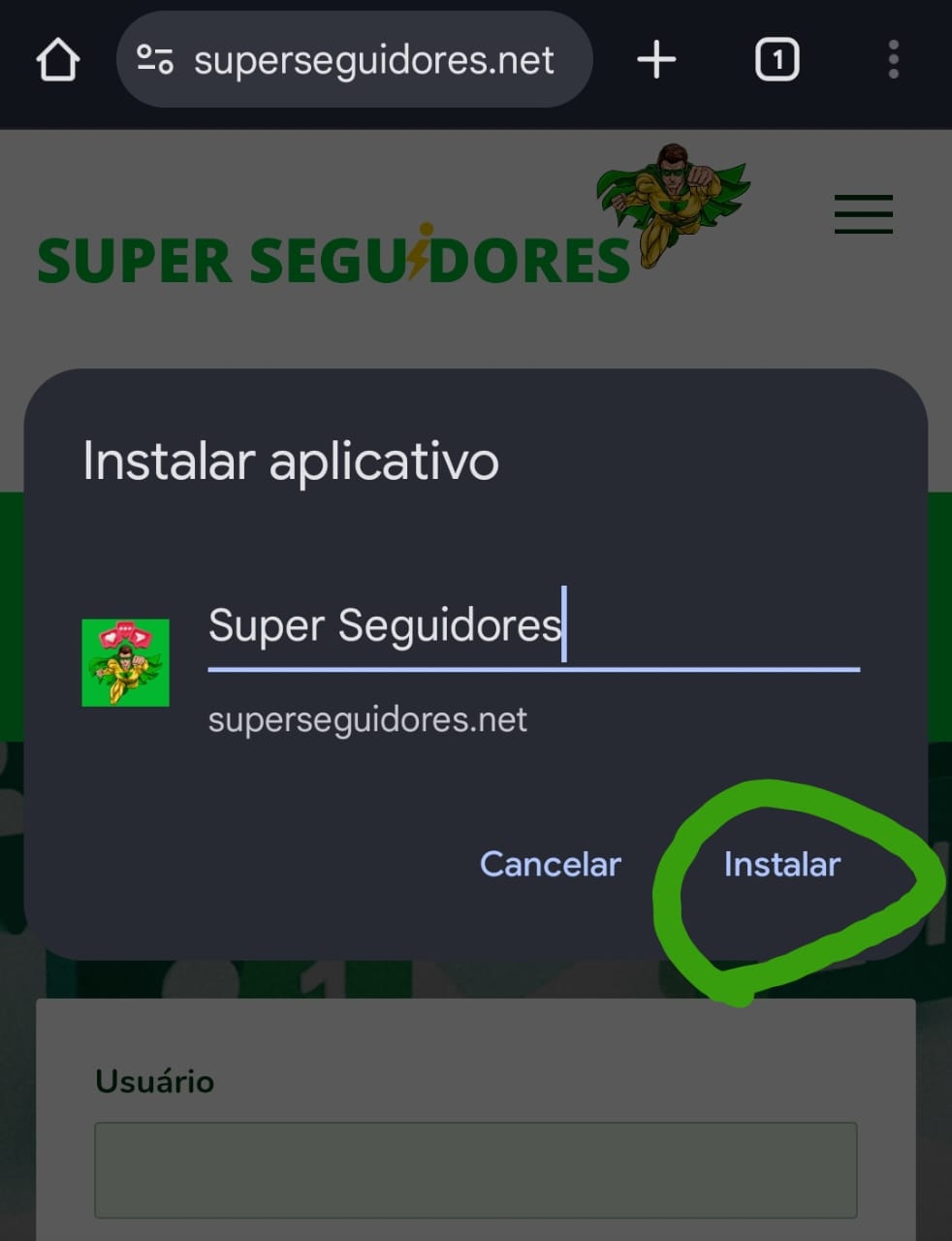Open a new browser tab
The image size is (952, 1241).
pyautogui.click(x=656, y=60)
